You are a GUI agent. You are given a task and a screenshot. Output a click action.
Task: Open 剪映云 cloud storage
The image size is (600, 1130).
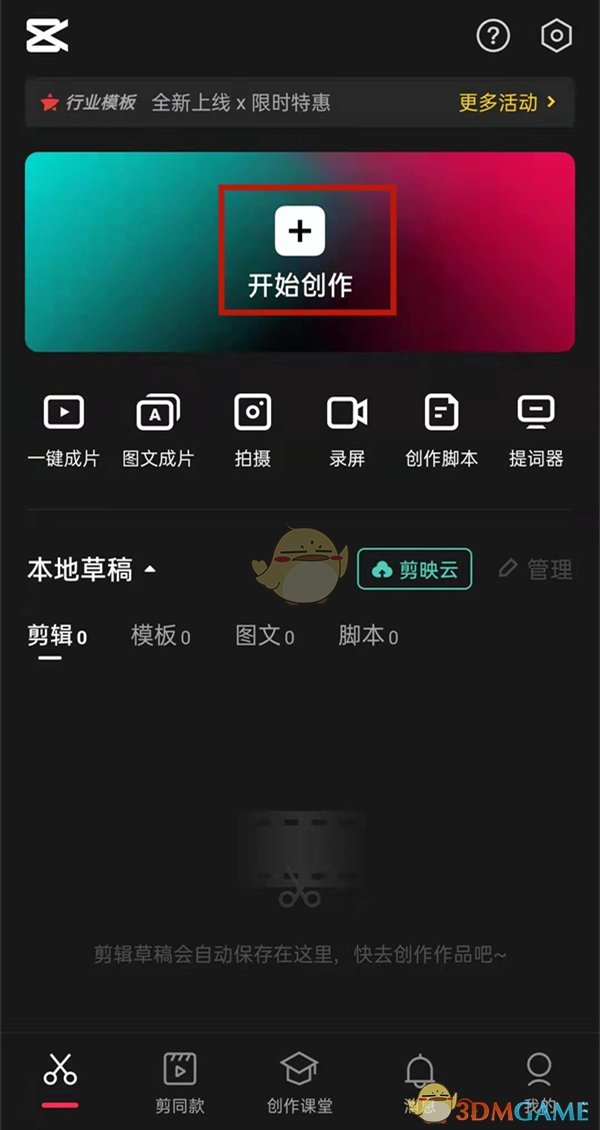pyautogui.click(x=414, y=569)
